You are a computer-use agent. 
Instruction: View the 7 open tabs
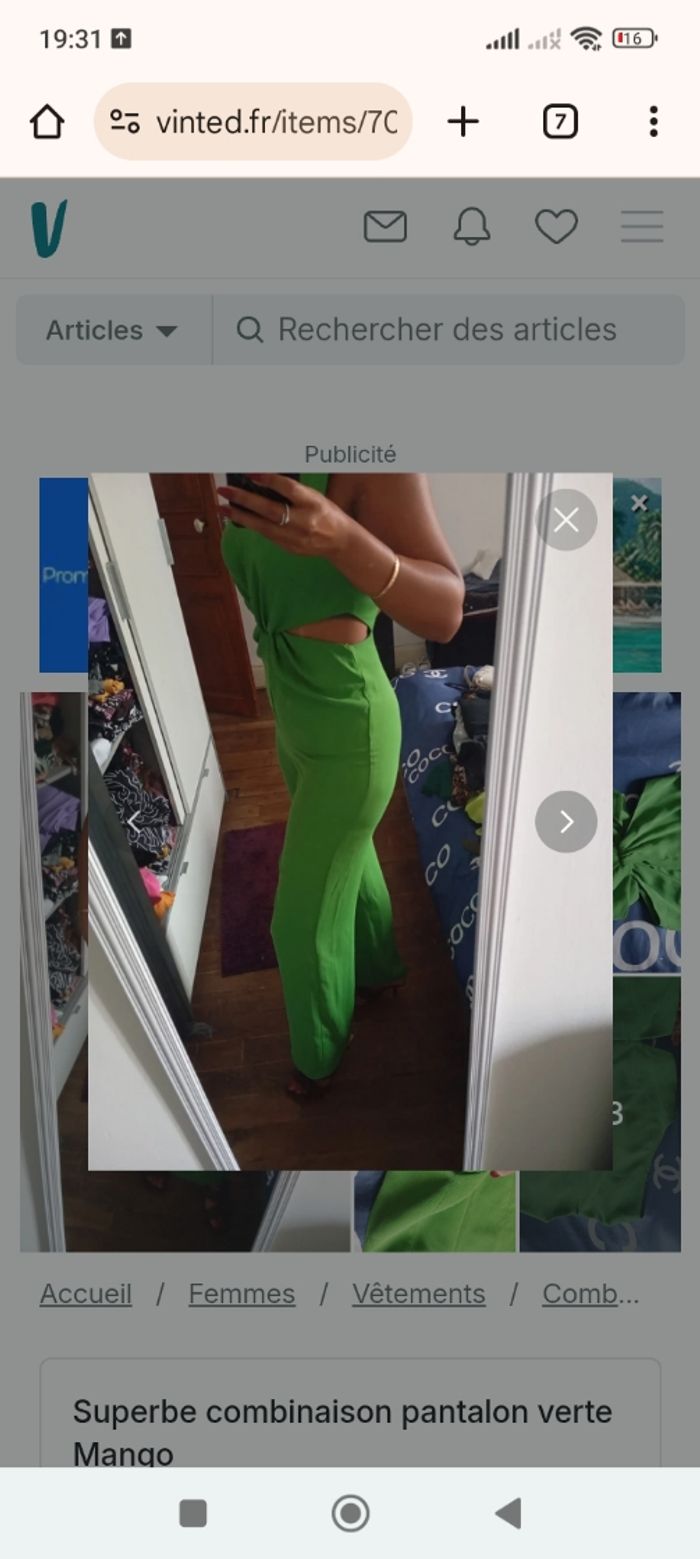point(560,122)
